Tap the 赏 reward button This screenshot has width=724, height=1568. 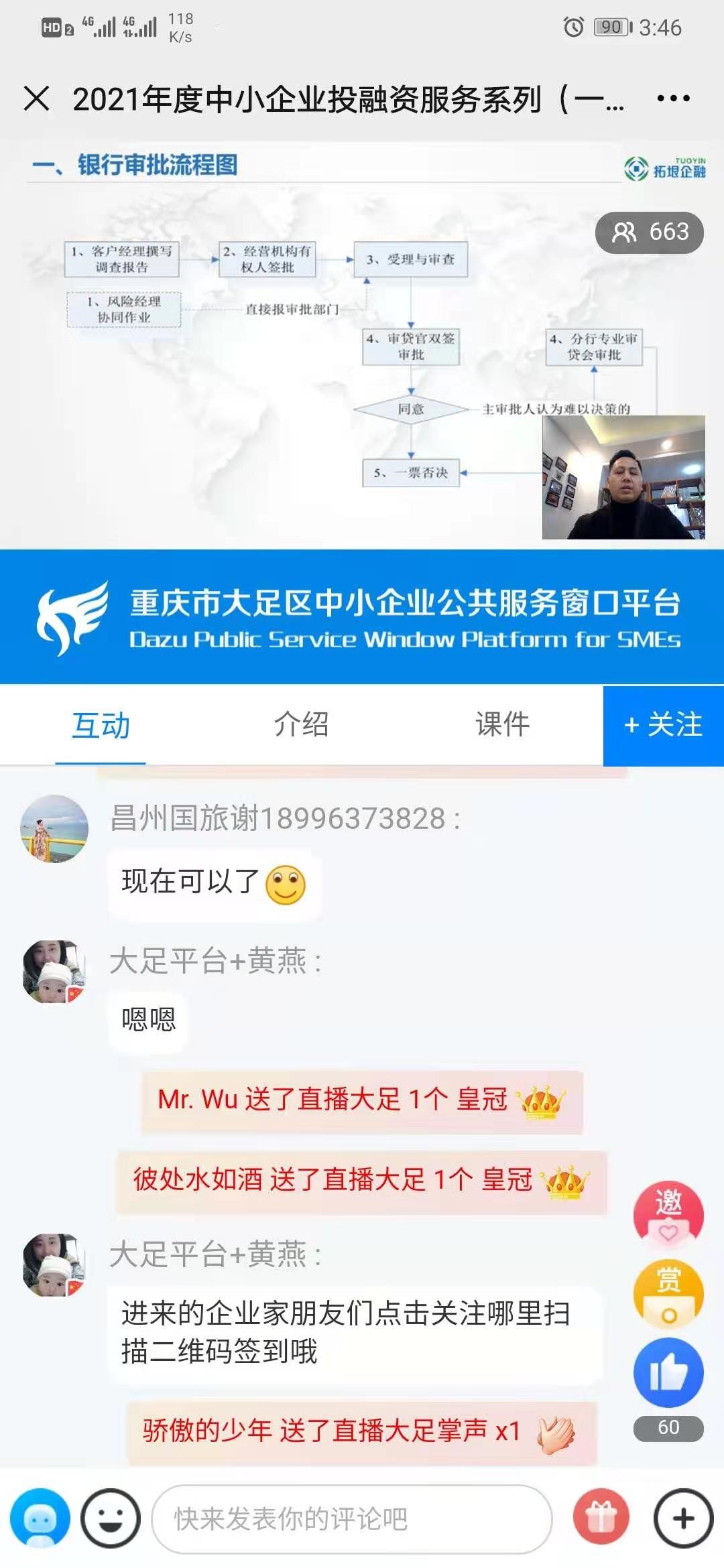(x=668, y=1293)
